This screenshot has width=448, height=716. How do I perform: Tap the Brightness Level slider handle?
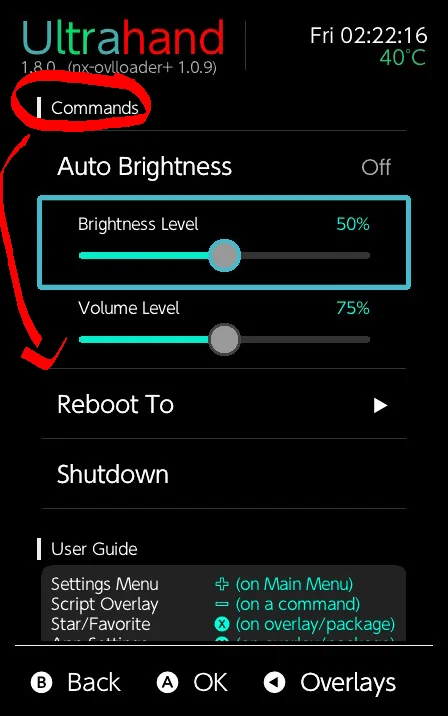[x=224, y=255]
